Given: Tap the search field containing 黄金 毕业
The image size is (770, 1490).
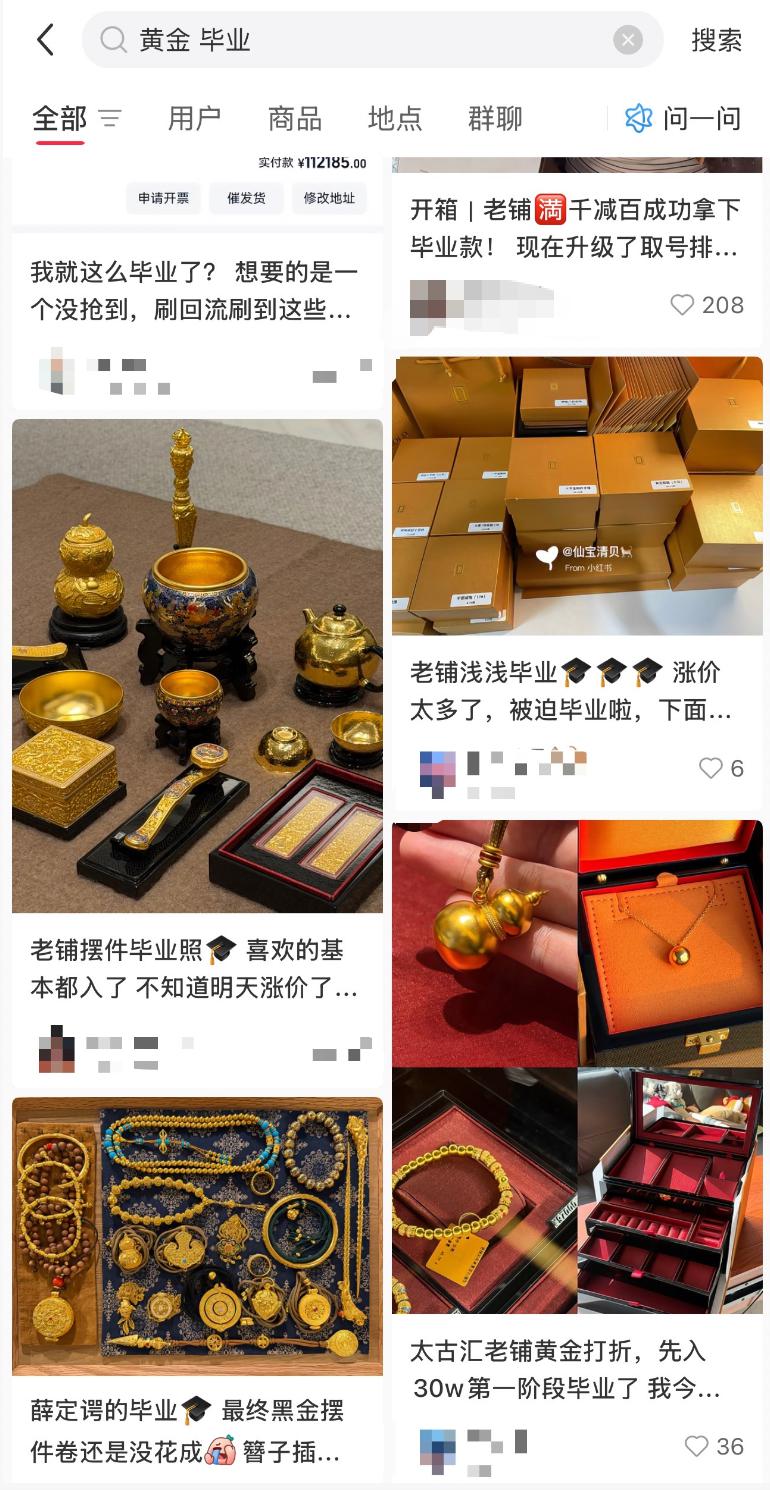Looking at the screenshot, I should coord(360,40).
